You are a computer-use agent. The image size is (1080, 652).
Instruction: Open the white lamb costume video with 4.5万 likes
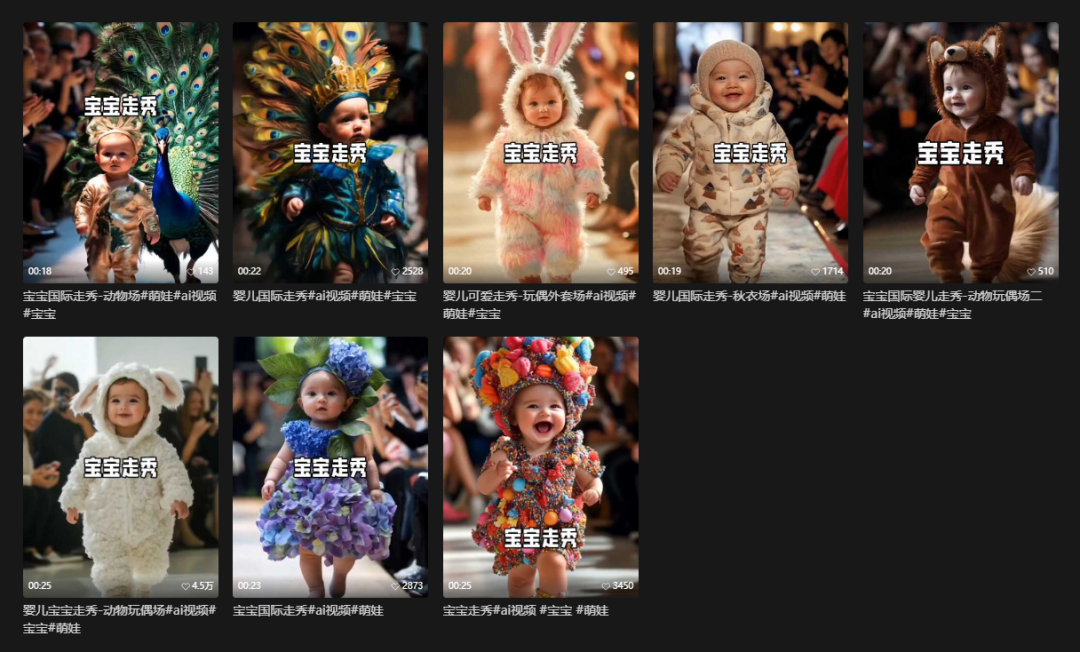121,466
